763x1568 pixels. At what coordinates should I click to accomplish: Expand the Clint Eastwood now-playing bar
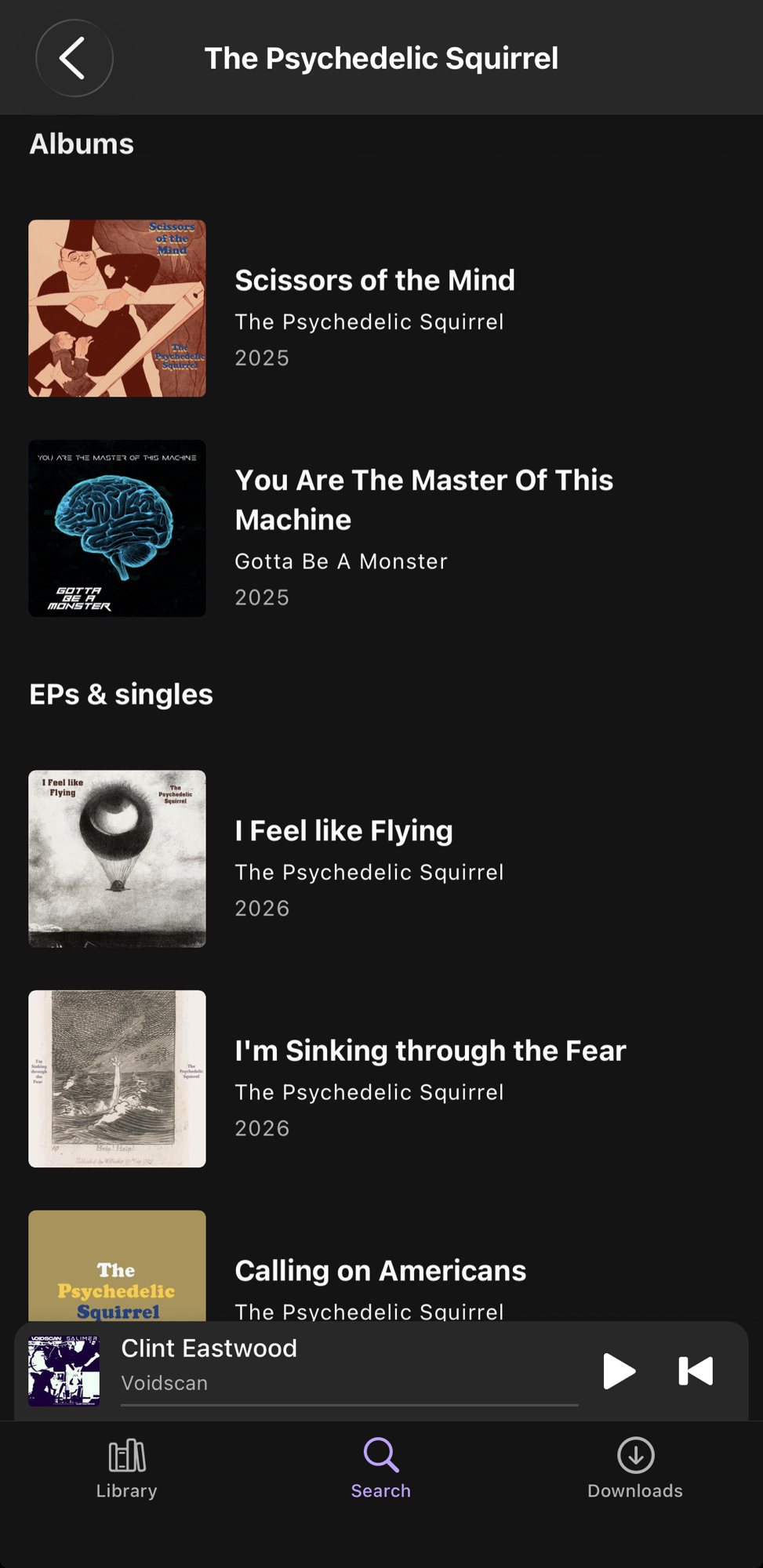click(314, 1364)
